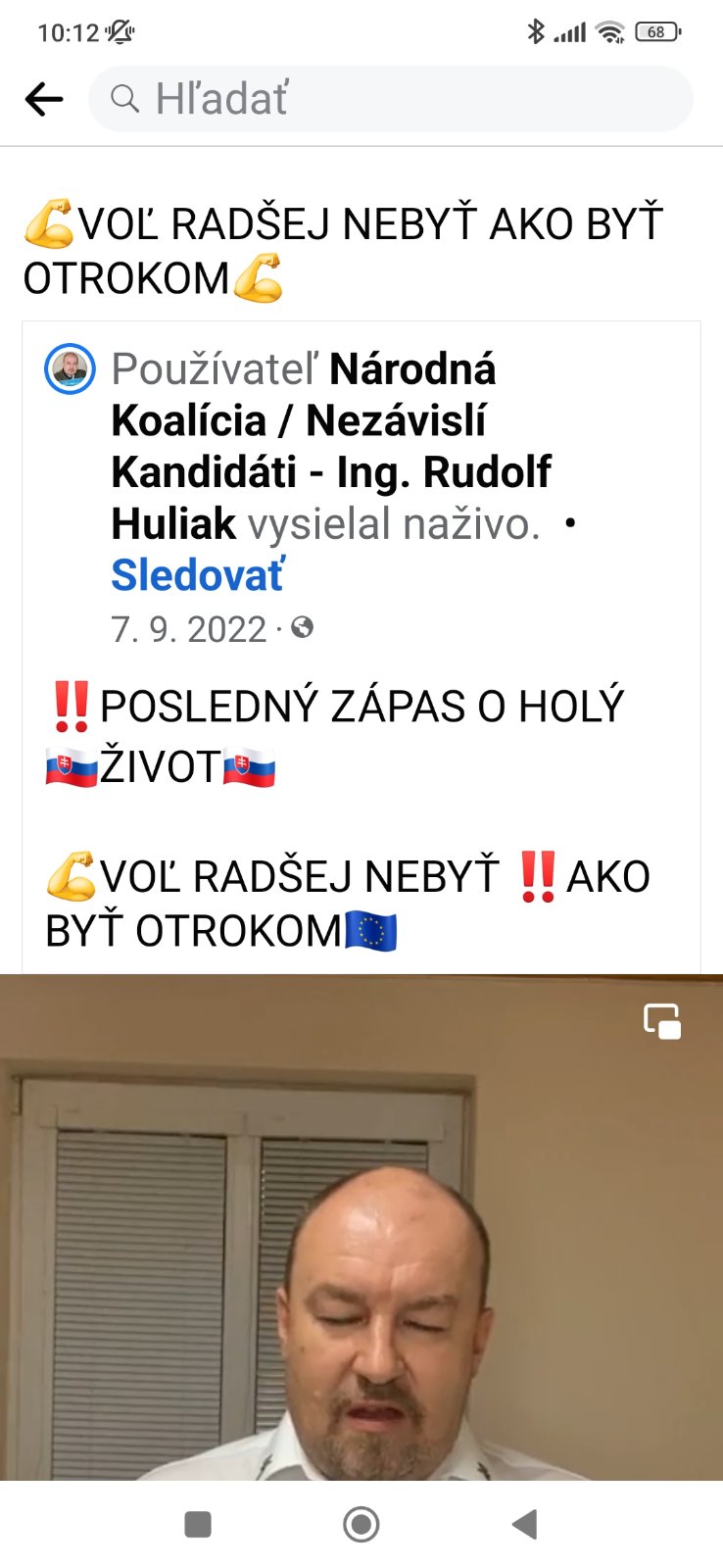Go back using the top arrow

coord(44,99)
